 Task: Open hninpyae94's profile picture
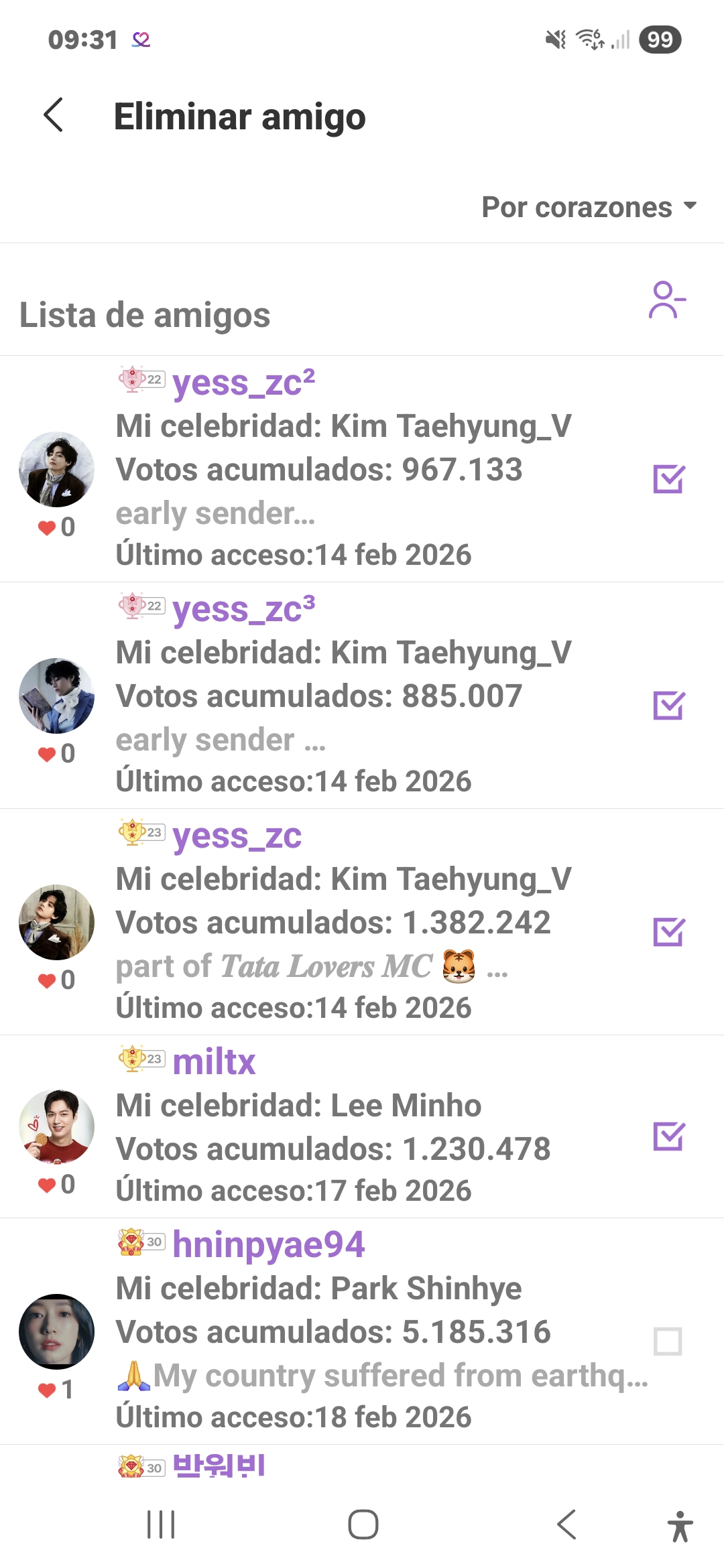click(56, 1331)
